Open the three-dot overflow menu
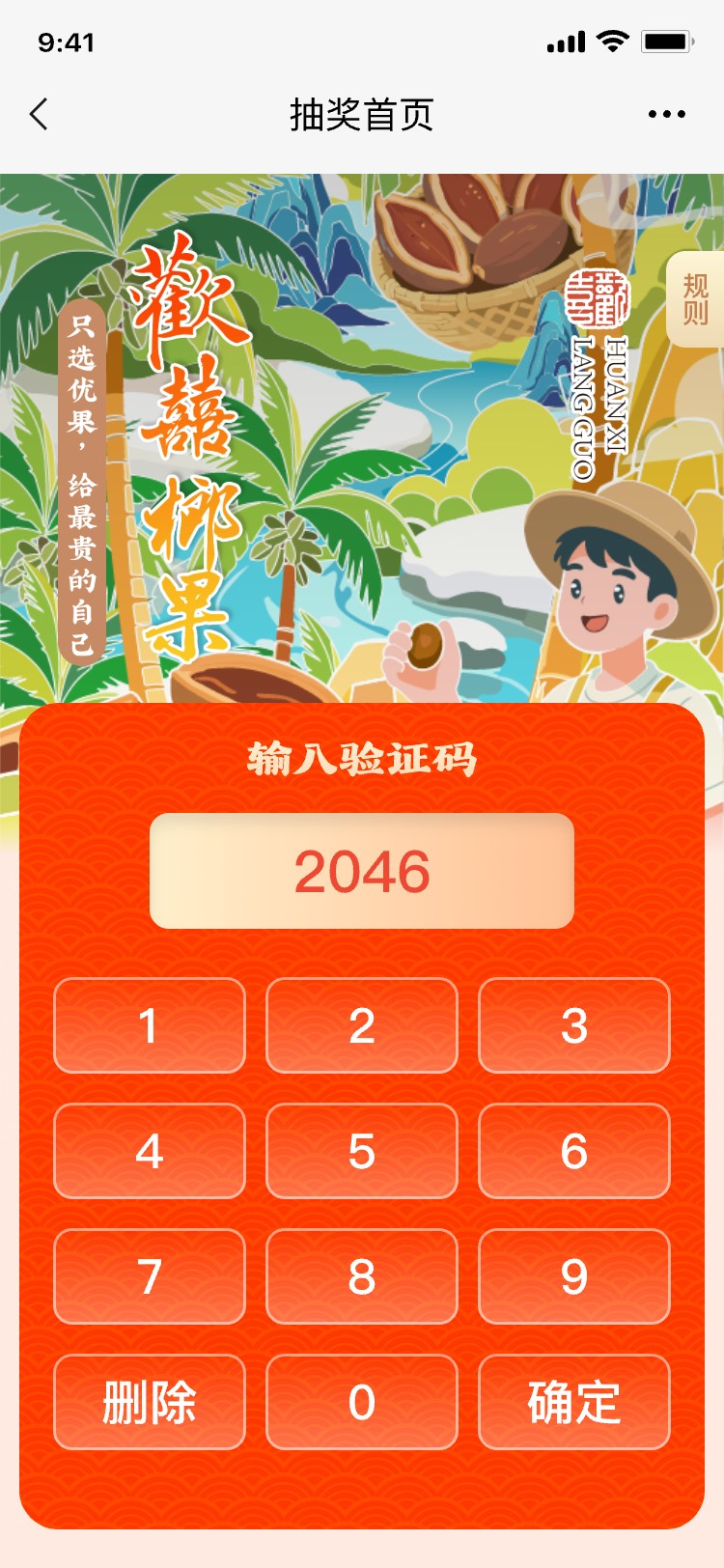The image size is (724, 1568). pos(666,114)
